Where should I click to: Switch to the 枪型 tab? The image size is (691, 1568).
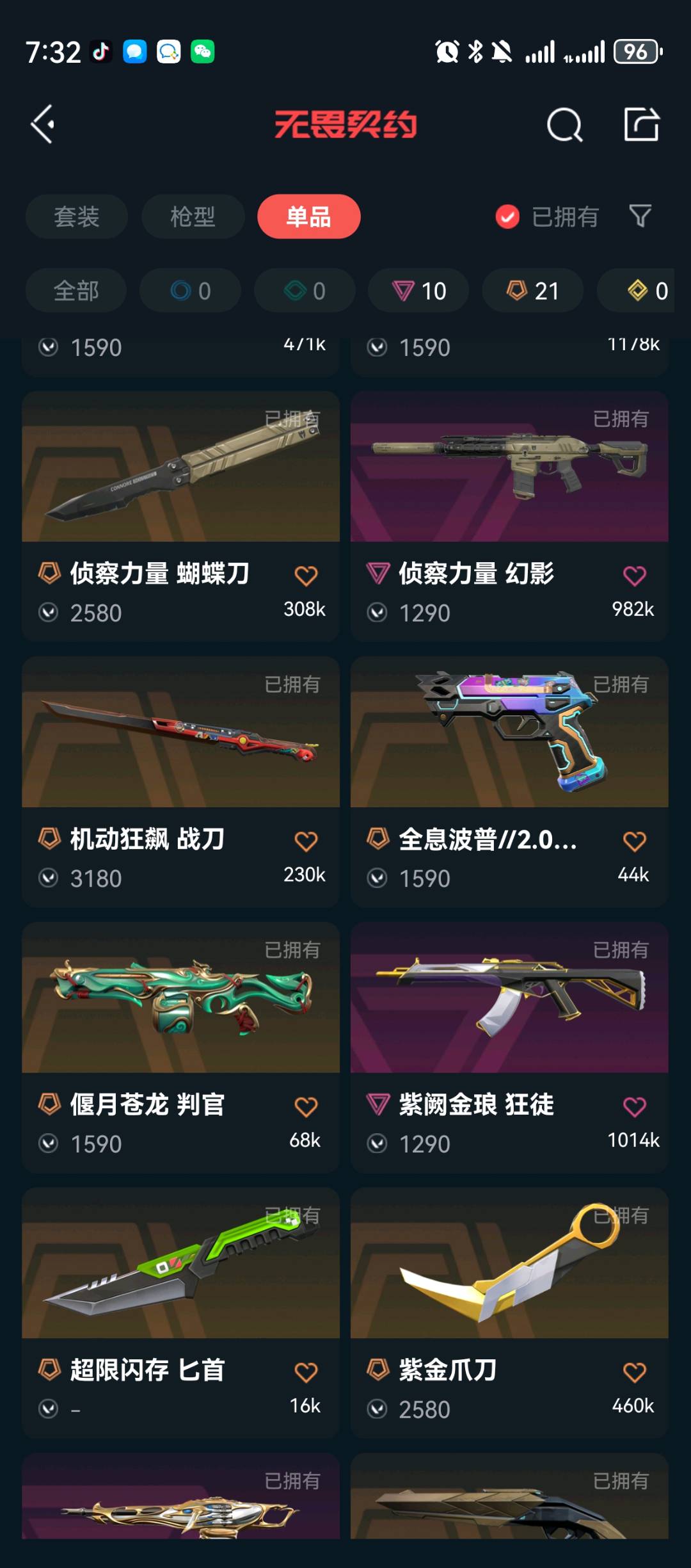click(x=193, y=216)
